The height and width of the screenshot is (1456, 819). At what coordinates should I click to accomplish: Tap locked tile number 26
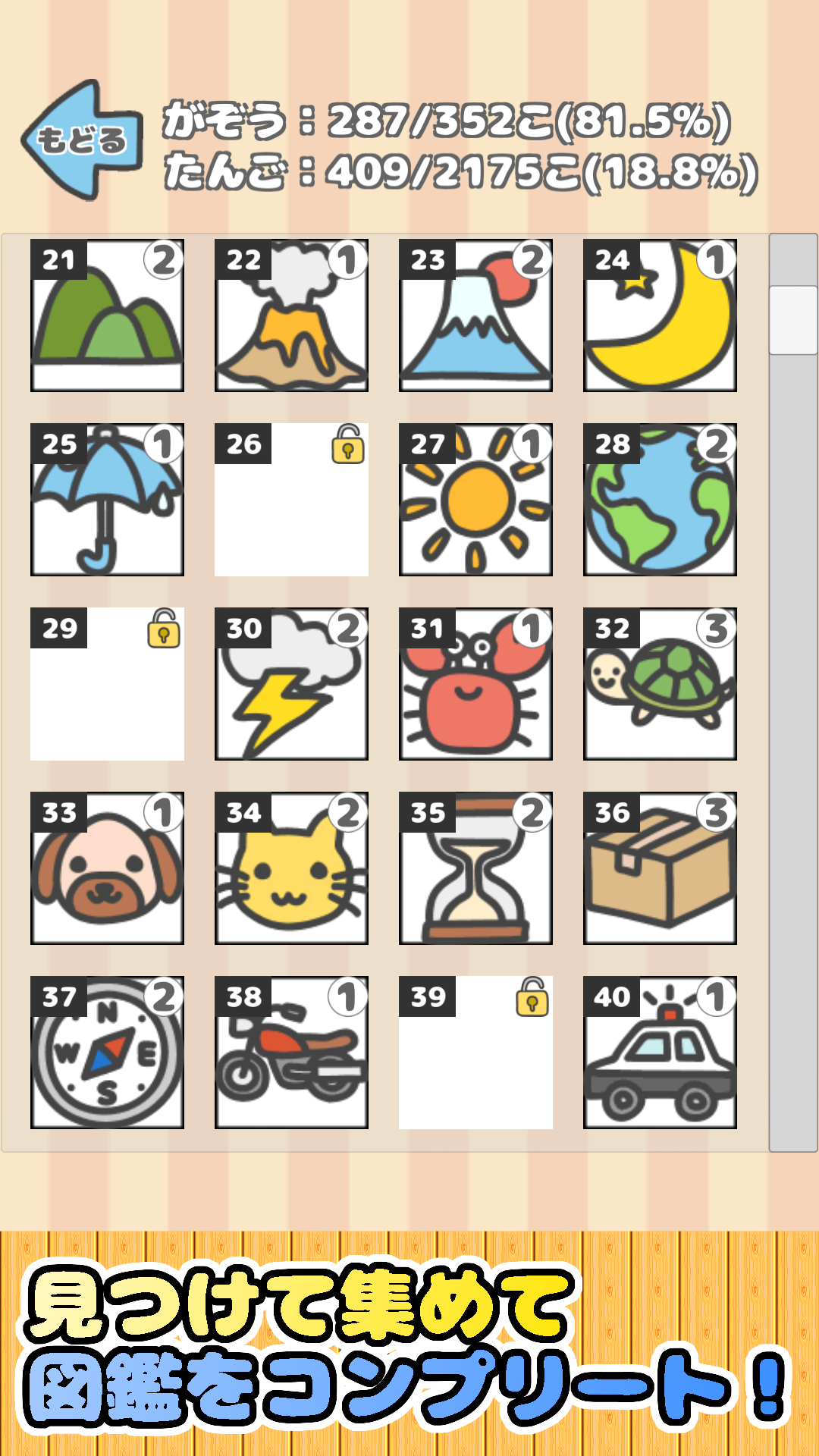point(291,500)
